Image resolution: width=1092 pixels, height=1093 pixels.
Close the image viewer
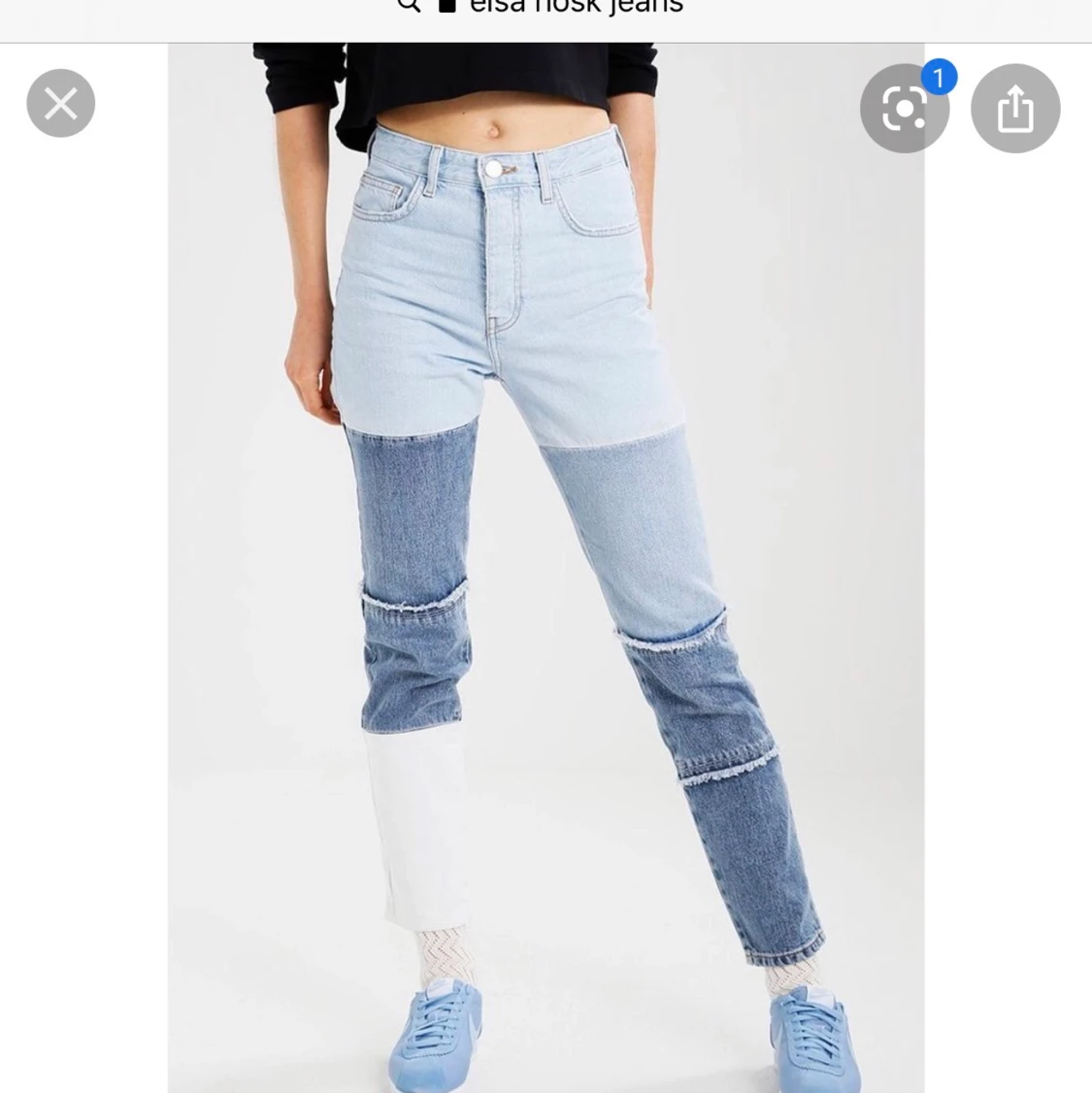coord(60,103)
